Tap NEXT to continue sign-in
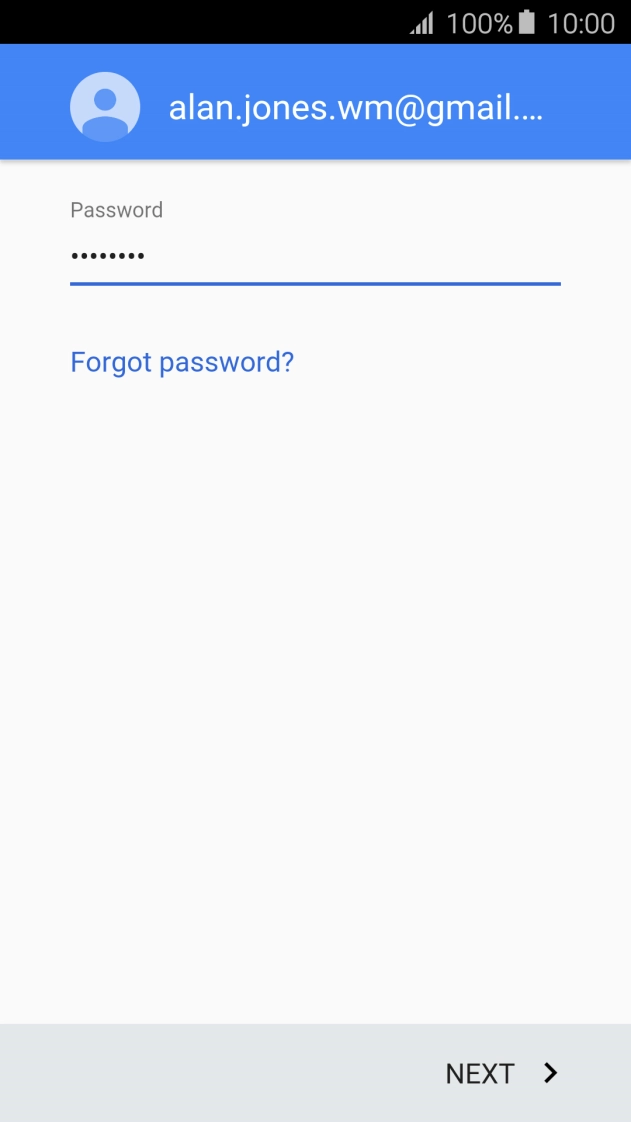 click(x=501, y=1073)
